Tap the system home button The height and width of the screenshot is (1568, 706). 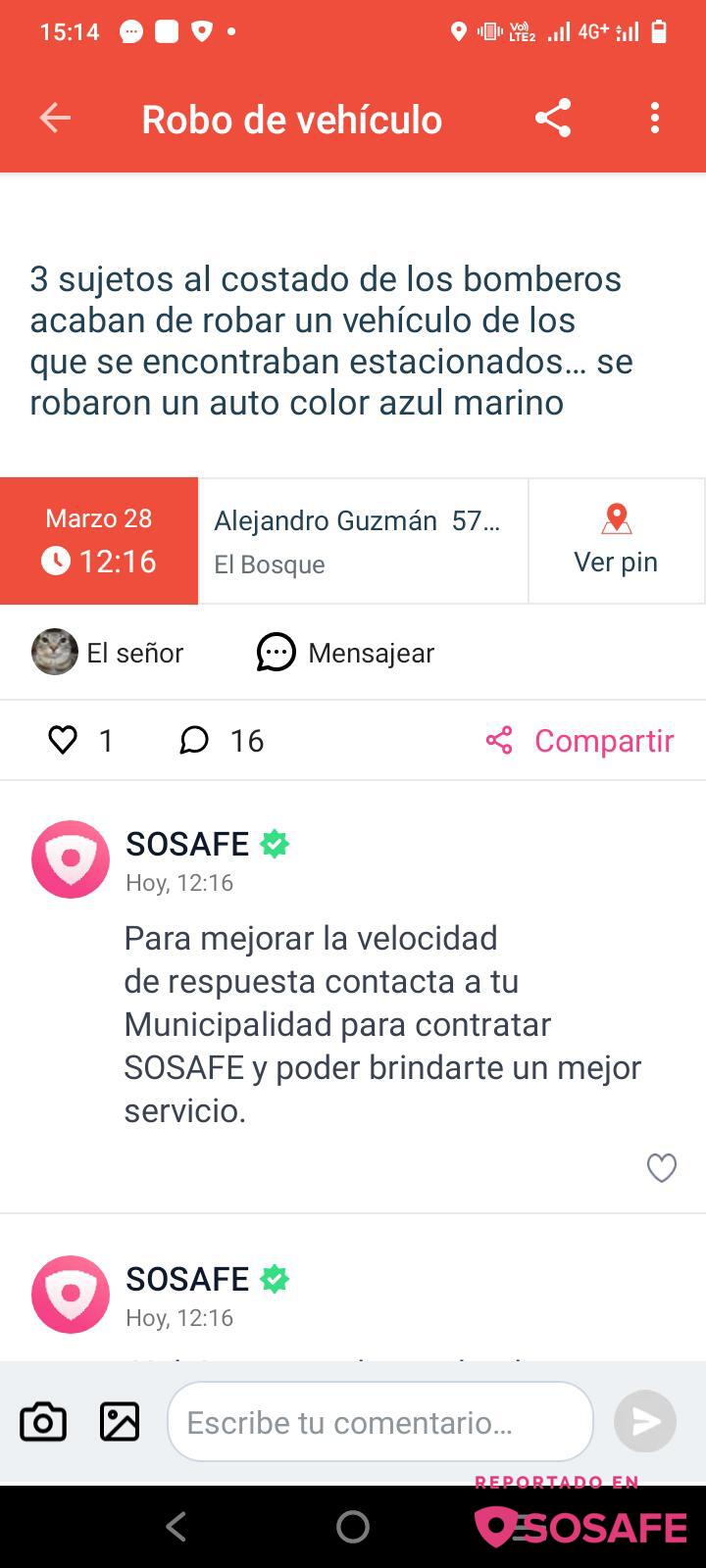pos(353,1526)
